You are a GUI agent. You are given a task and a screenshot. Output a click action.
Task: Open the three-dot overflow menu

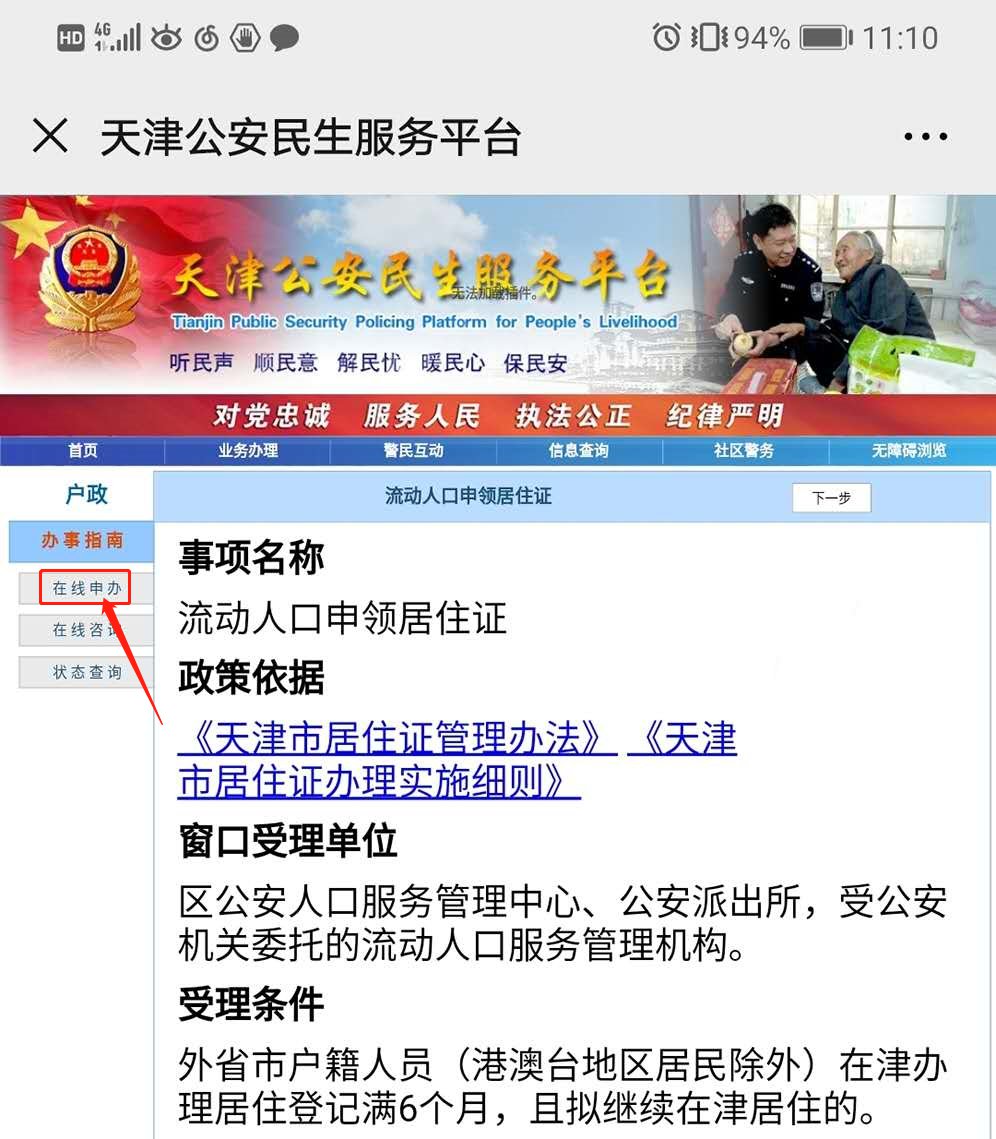point(924,137)
